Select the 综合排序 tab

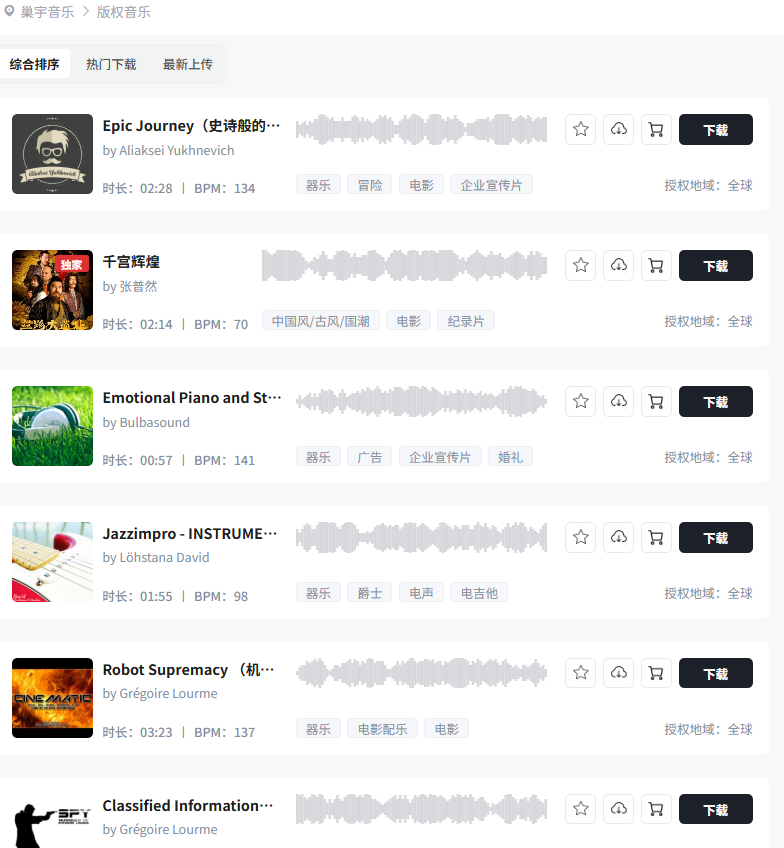35,64
